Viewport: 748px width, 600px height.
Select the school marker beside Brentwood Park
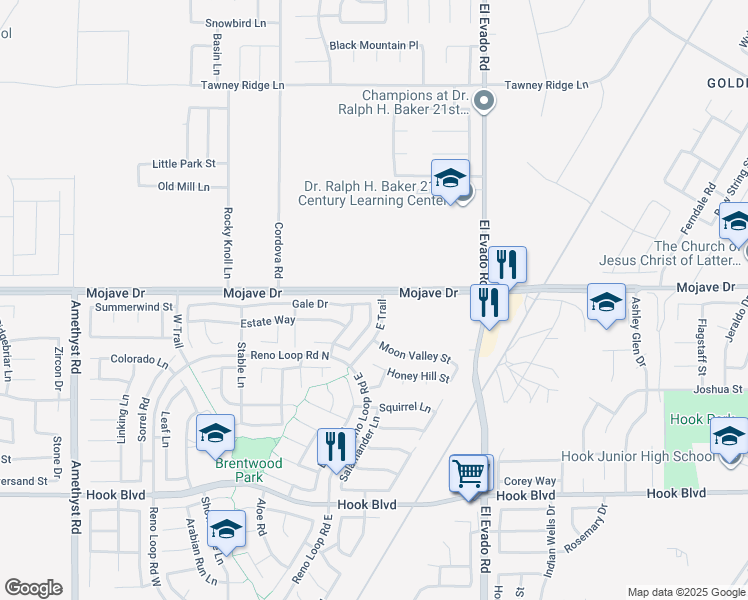216,434
